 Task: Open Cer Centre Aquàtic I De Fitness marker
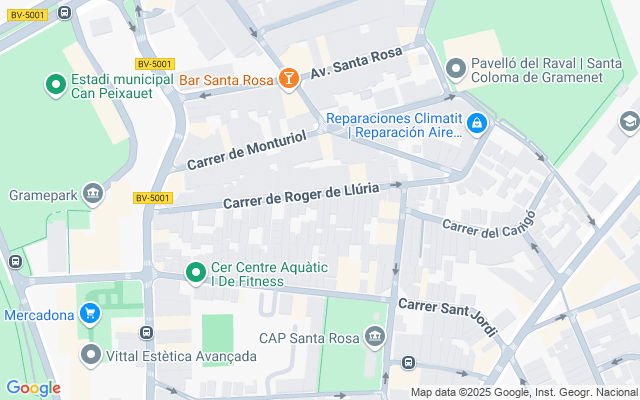coord(196,272)
